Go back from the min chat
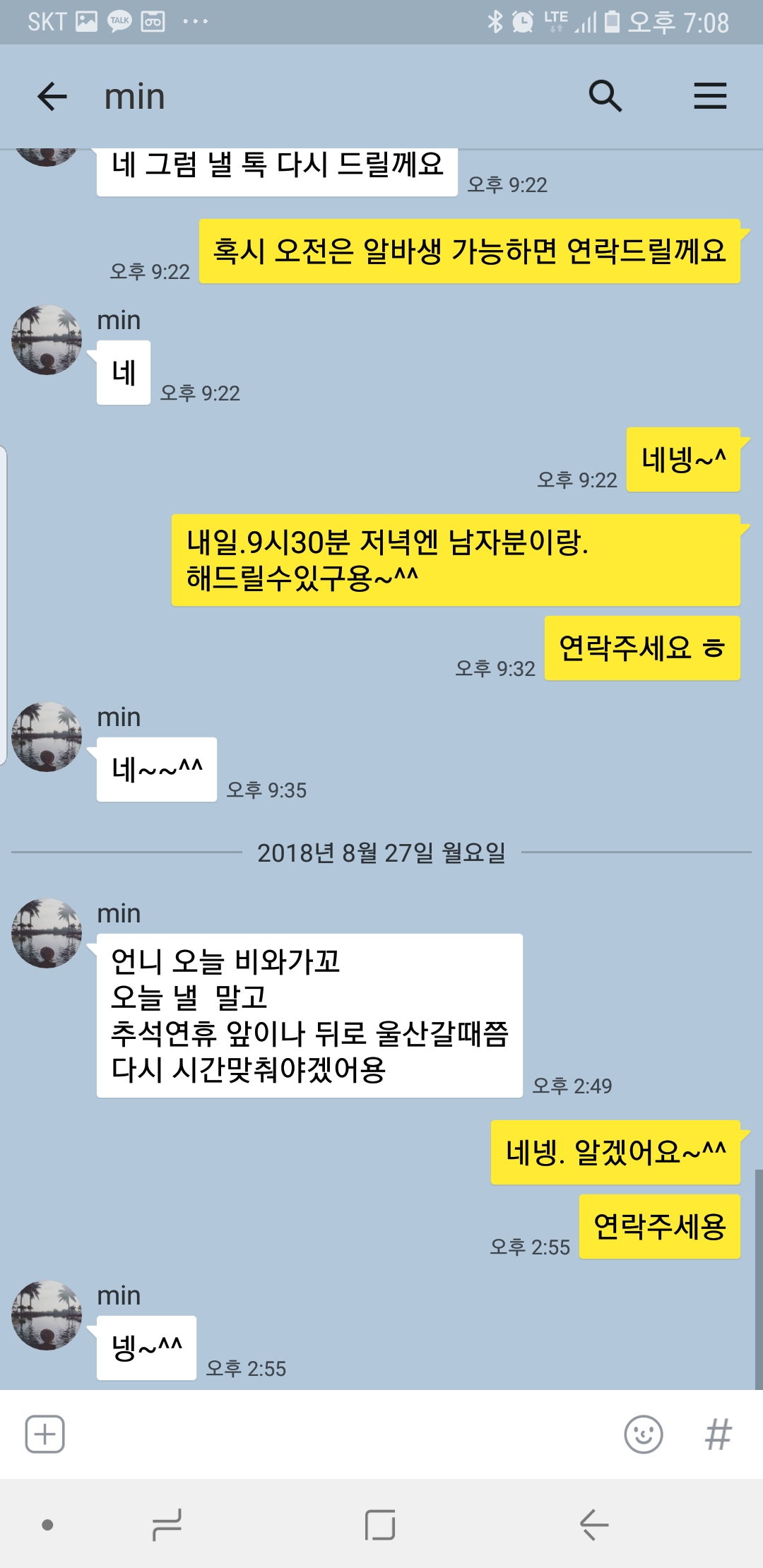The width and height of the screenshot is (763, 1568). click(52, 96)
